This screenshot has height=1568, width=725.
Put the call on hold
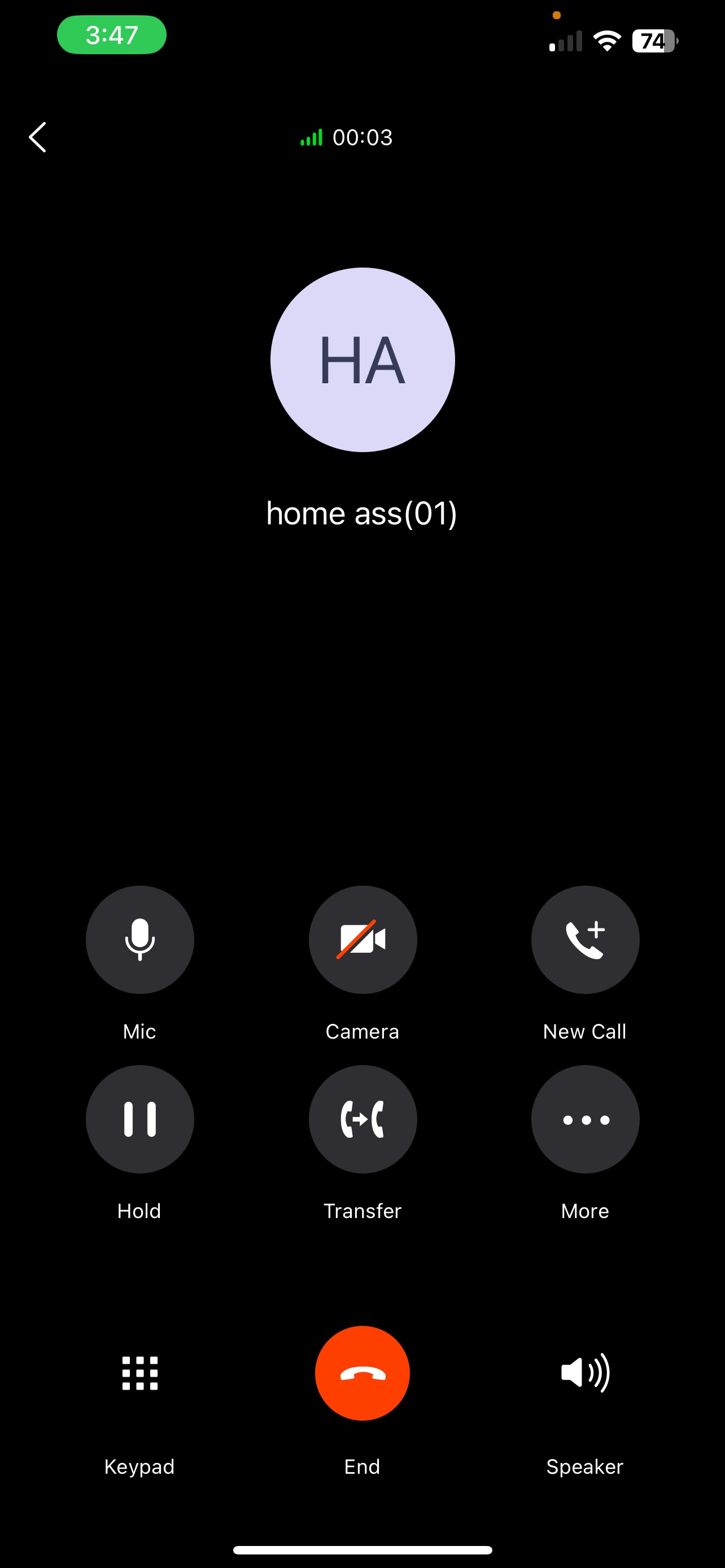click(x=140, y=1119)
